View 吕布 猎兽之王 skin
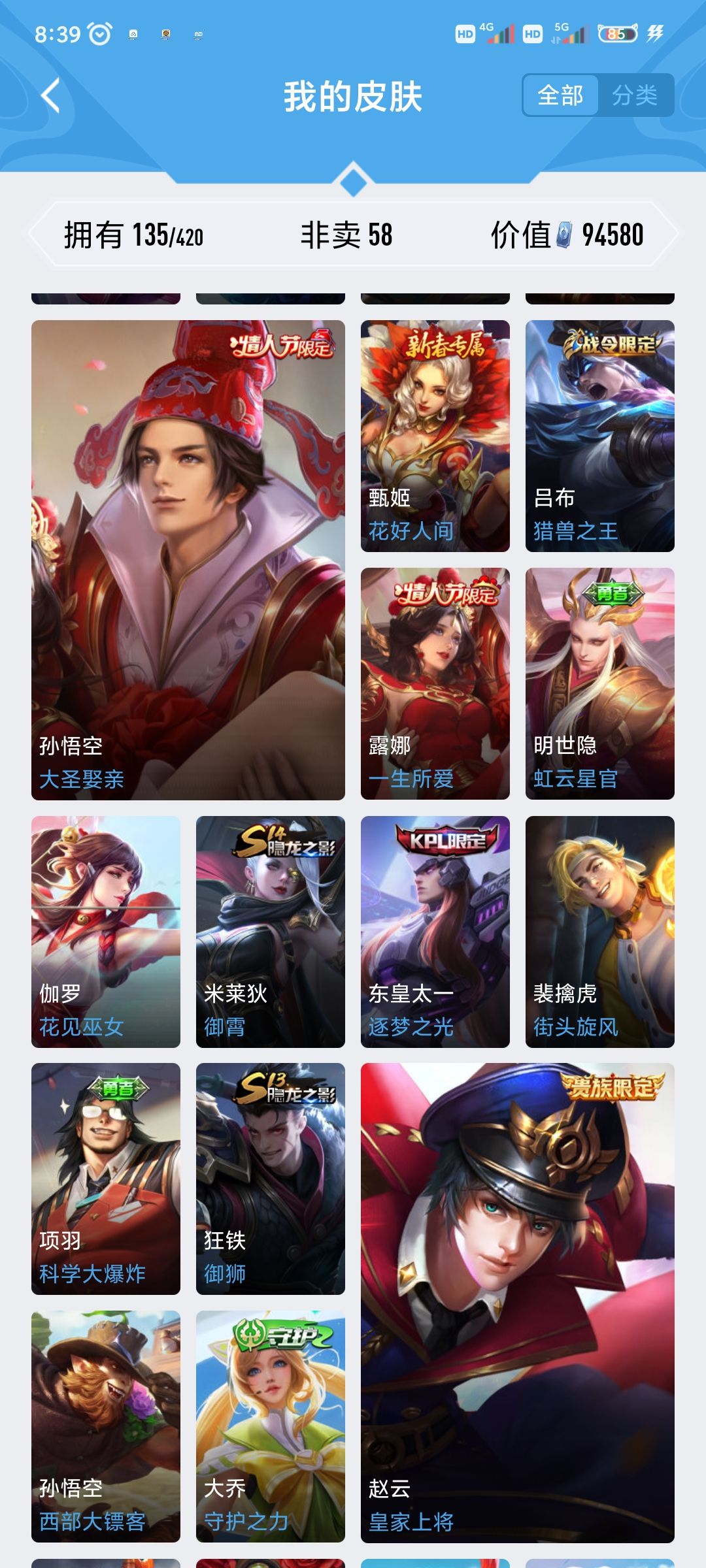Viewport: 706px width, 1568px height. pyautogui.click(x=599, y=436)
